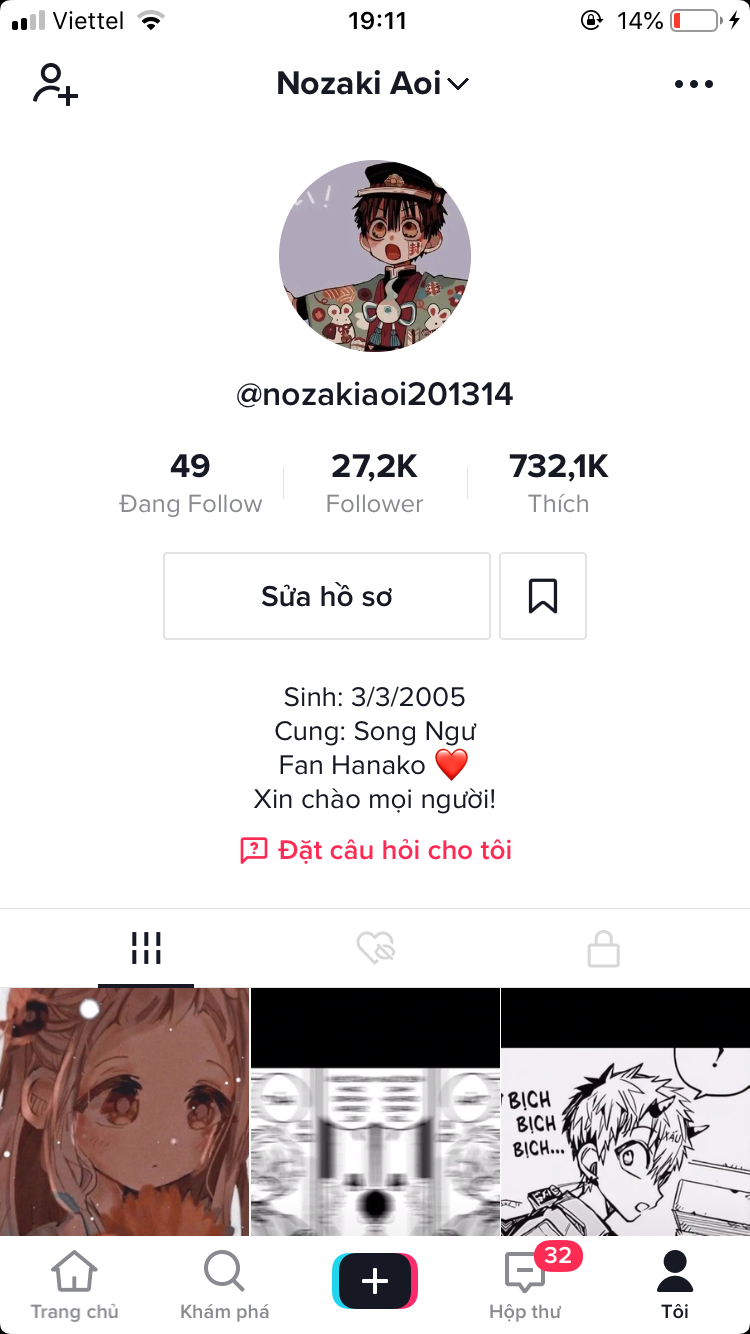Screen dimensions: 750x1334
Task: Open the BICH BICH manga video
Action: pos(625,1110)
